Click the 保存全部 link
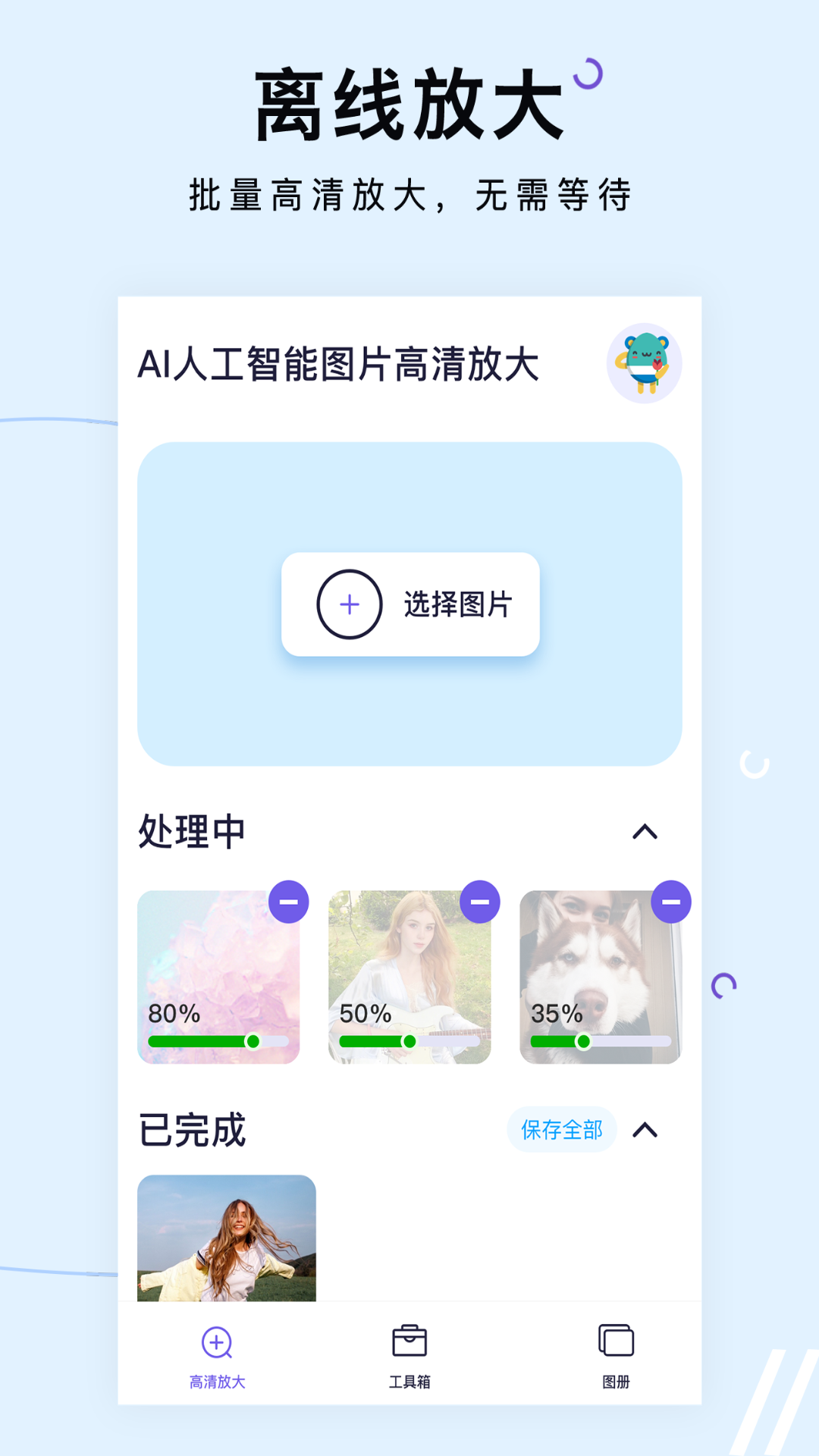 [x=562, y=1129]
